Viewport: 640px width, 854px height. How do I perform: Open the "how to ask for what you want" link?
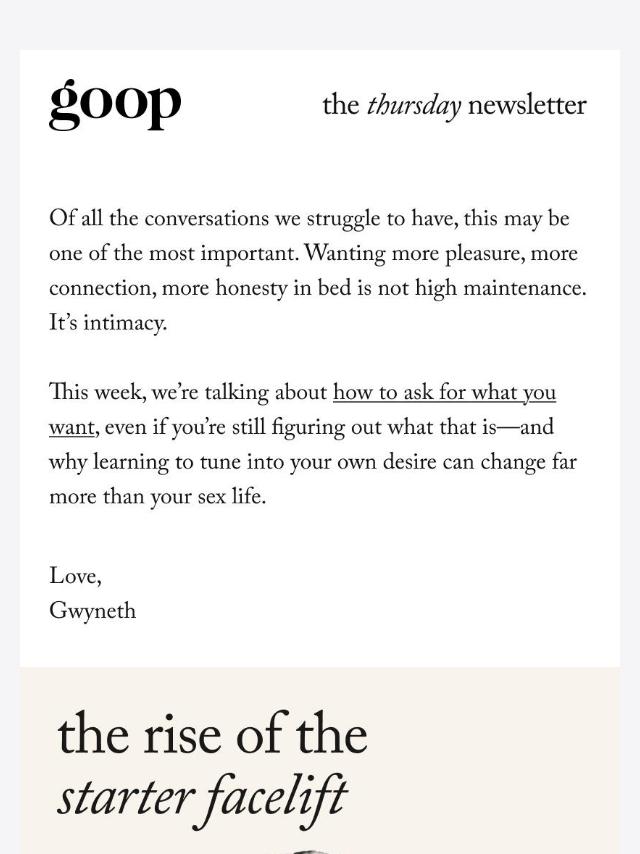click(444, 393)
